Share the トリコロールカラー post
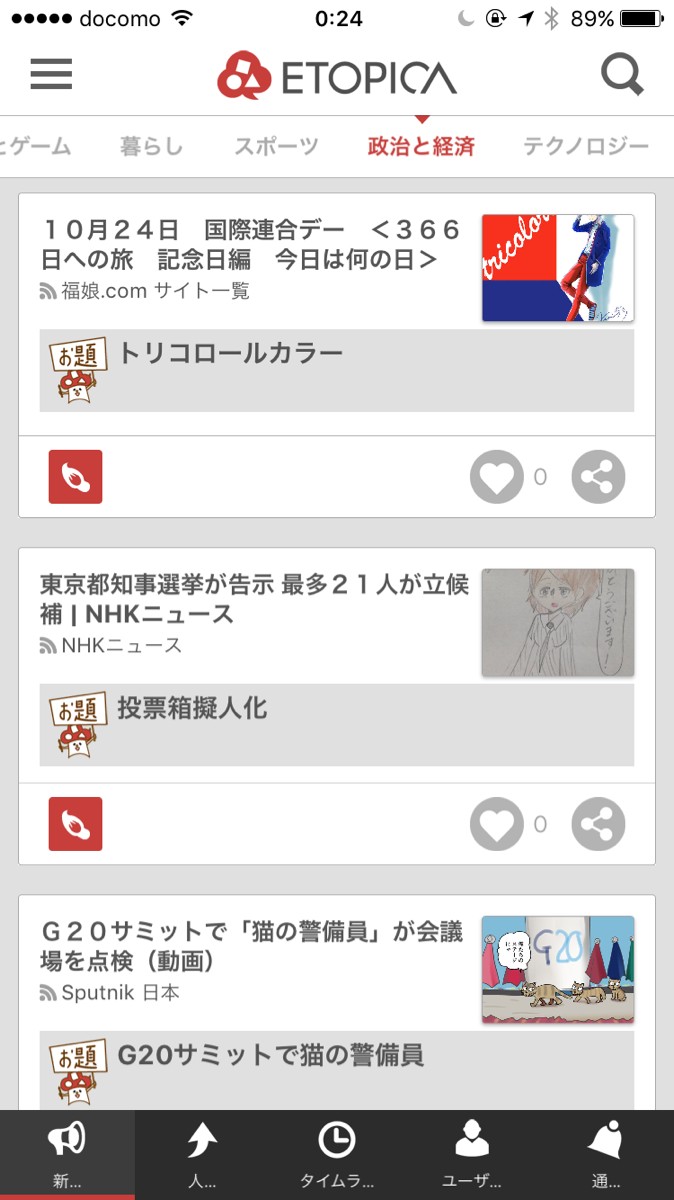 click(x=598, y=477)
